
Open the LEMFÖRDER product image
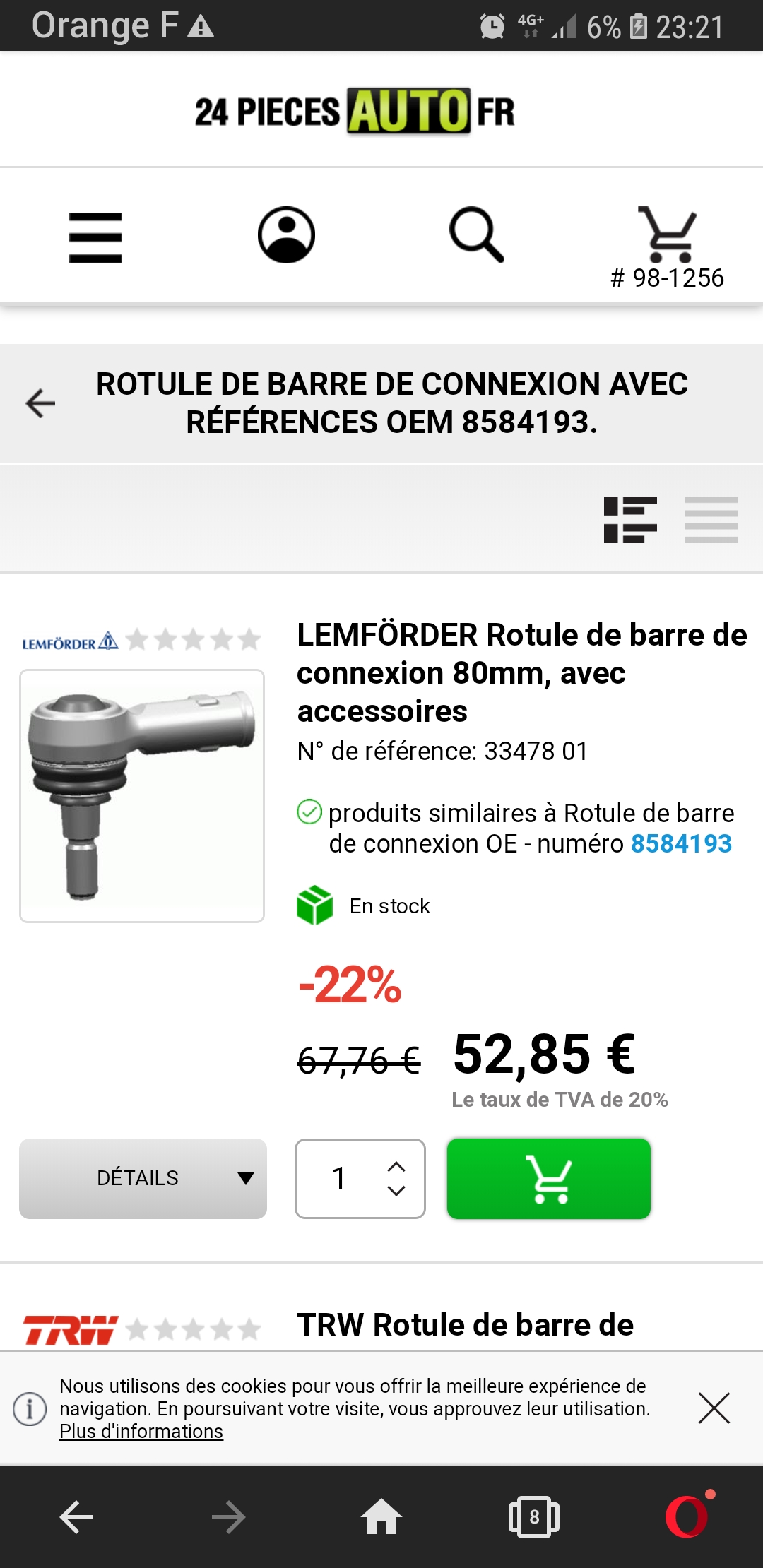tap(142, 795)
